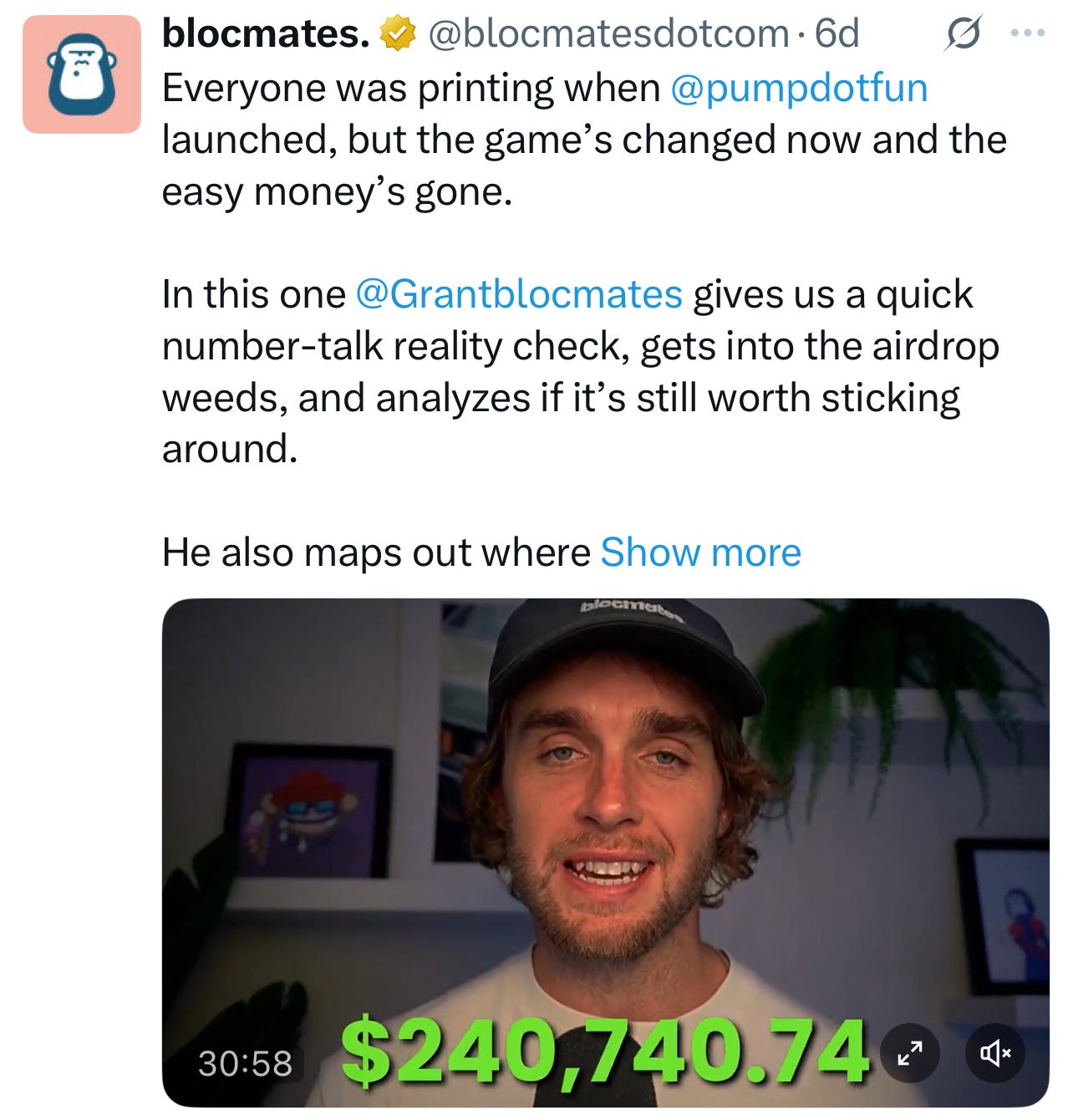Screen dimensions: 1073x1120
Task: Open the tweet's three-dot overflow menu
Action: tap(1027, 34)
